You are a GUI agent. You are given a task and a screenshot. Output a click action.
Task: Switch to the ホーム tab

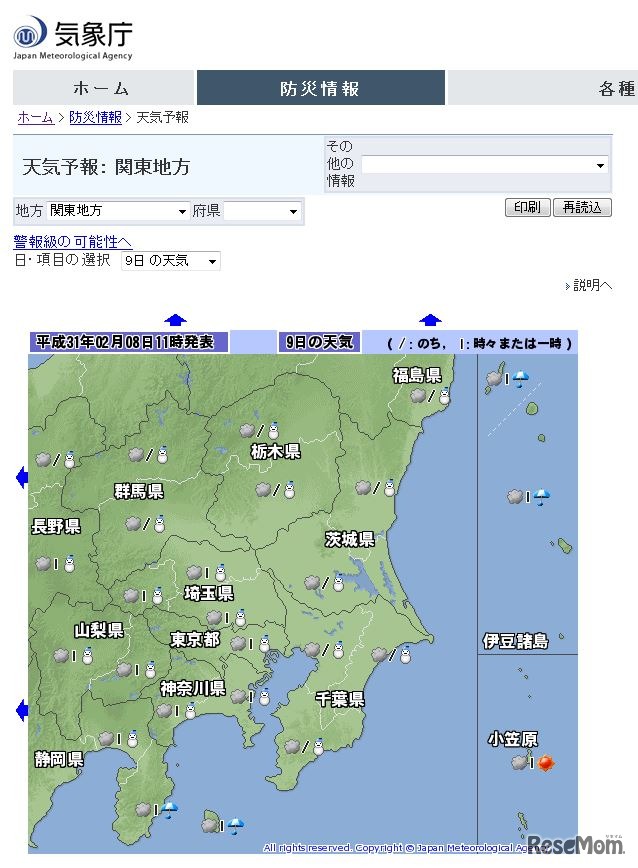tap(102, 88)
